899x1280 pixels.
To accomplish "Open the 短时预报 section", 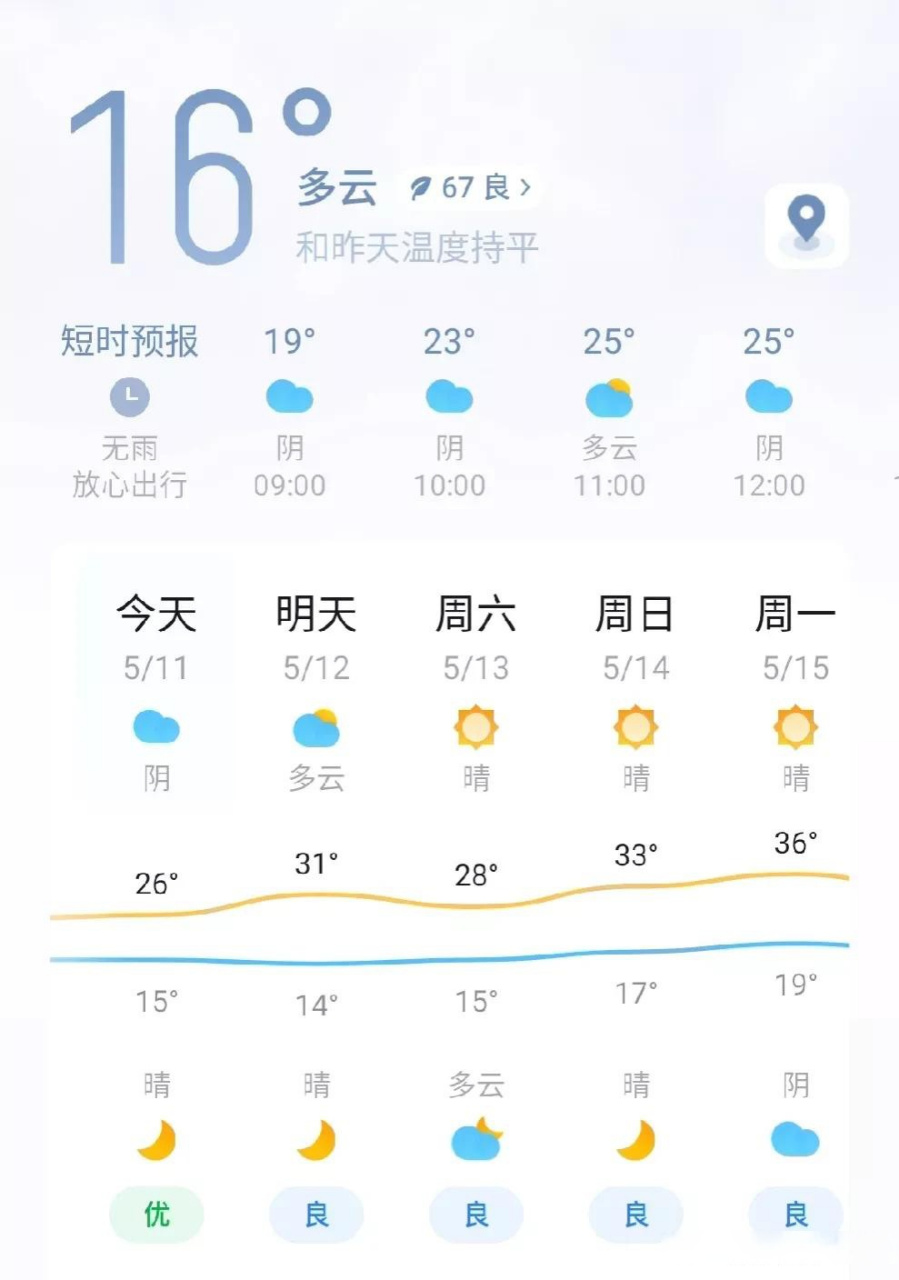I will point(129,341).
